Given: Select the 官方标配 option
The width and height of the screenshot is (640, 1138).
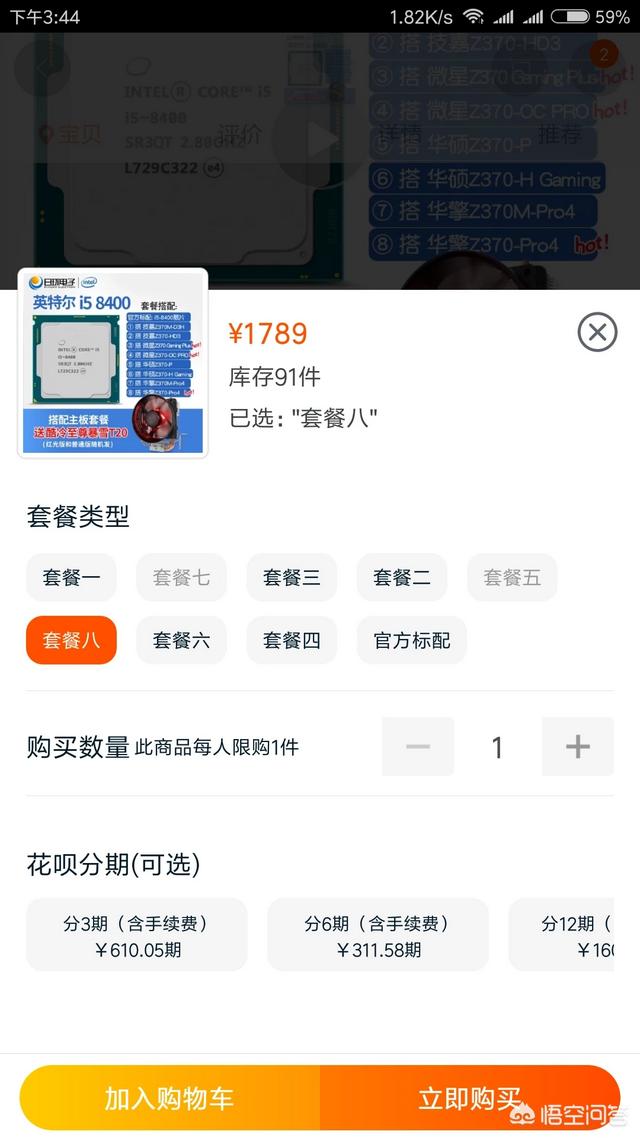Looking at the screenshot, I should [x=411, y=640].
